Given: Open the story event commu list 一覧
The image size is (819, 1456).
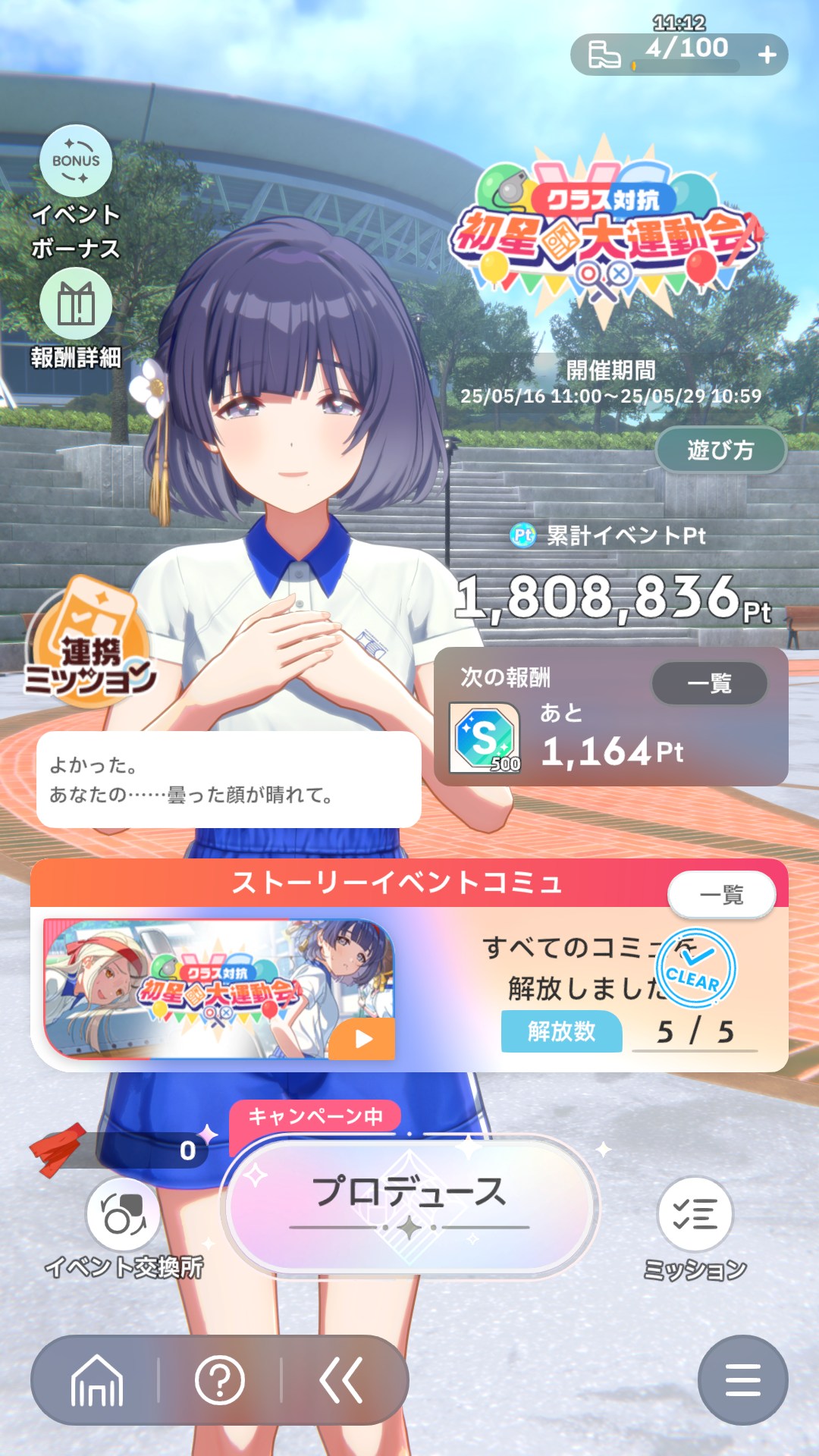Looking at the screenshot, I should click(722, 894).
